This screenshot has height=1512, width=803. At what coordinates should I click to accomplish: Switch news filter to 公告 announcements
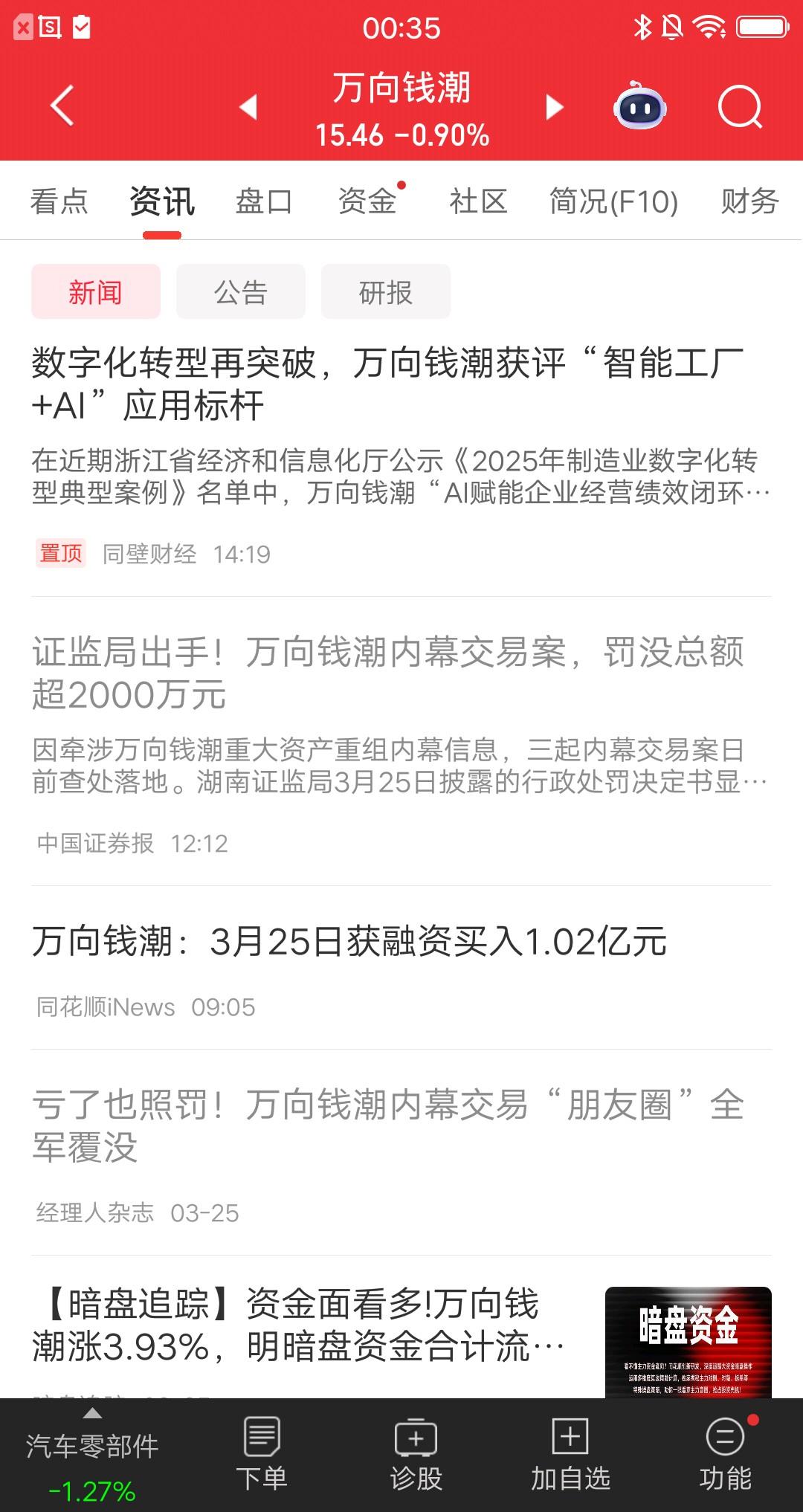(x=239, y=291)
